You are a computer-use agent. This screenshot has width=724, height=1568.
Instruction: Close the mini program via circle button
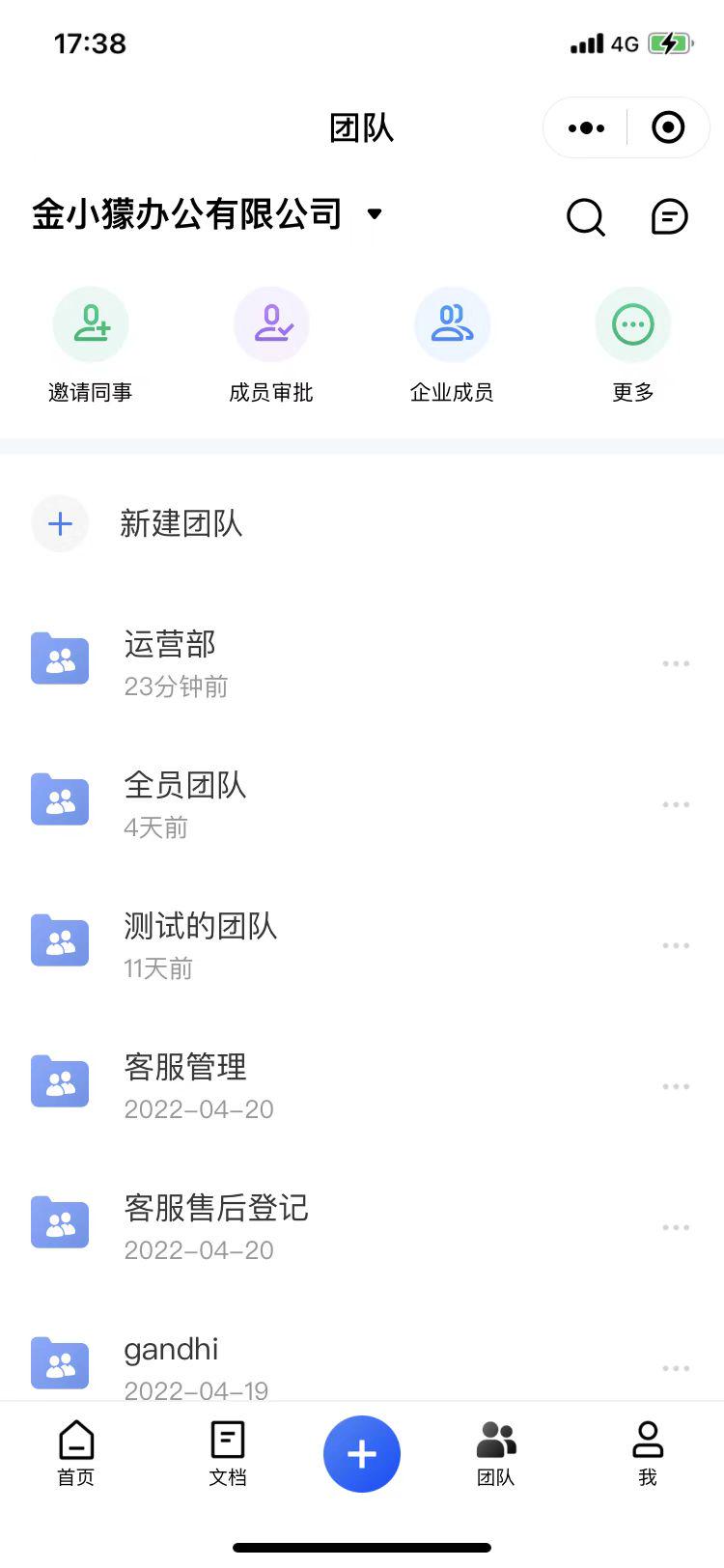click(x=668, y=127)
